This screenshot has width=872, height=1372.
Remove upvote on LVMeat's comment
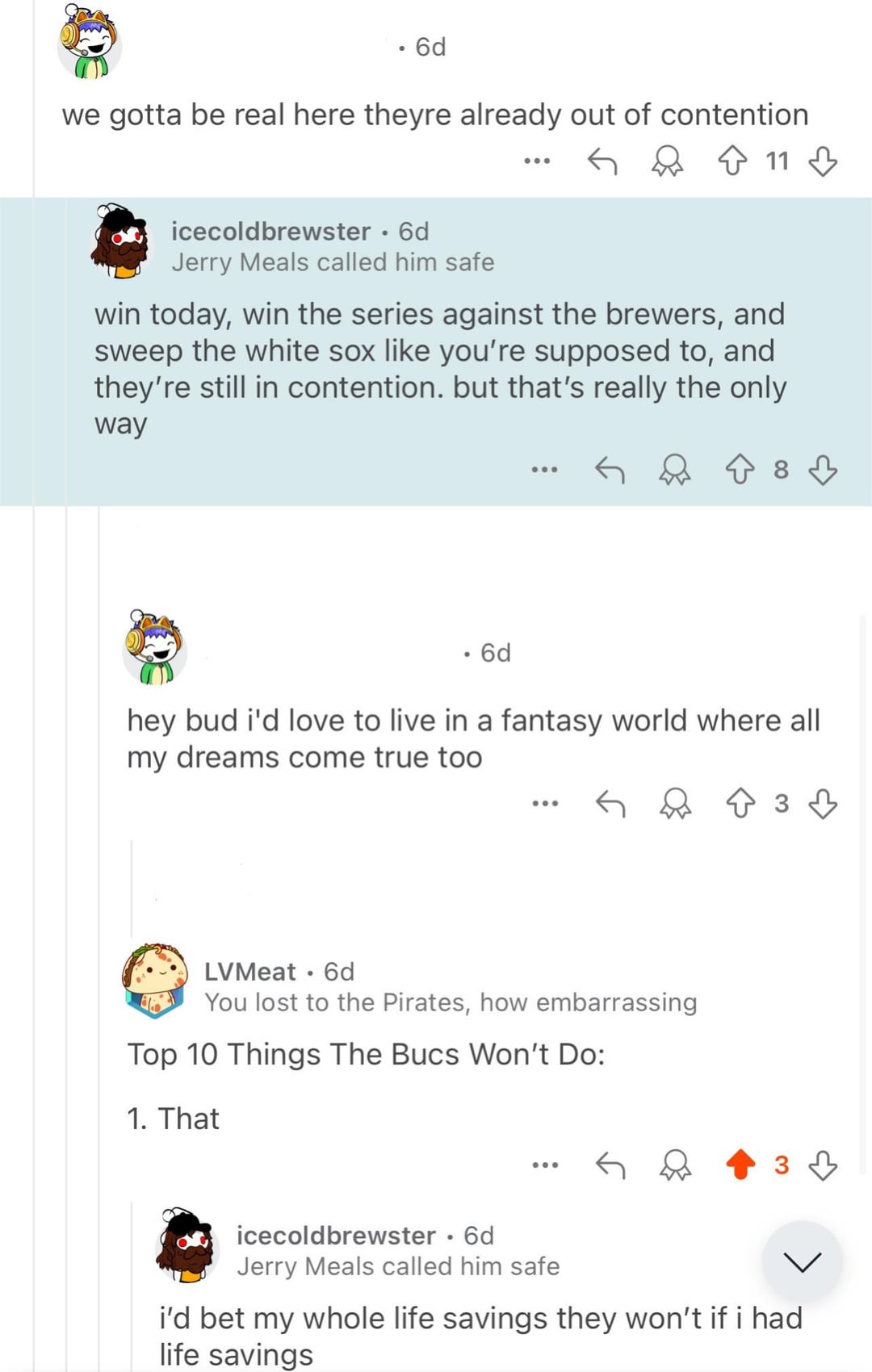740,1165
